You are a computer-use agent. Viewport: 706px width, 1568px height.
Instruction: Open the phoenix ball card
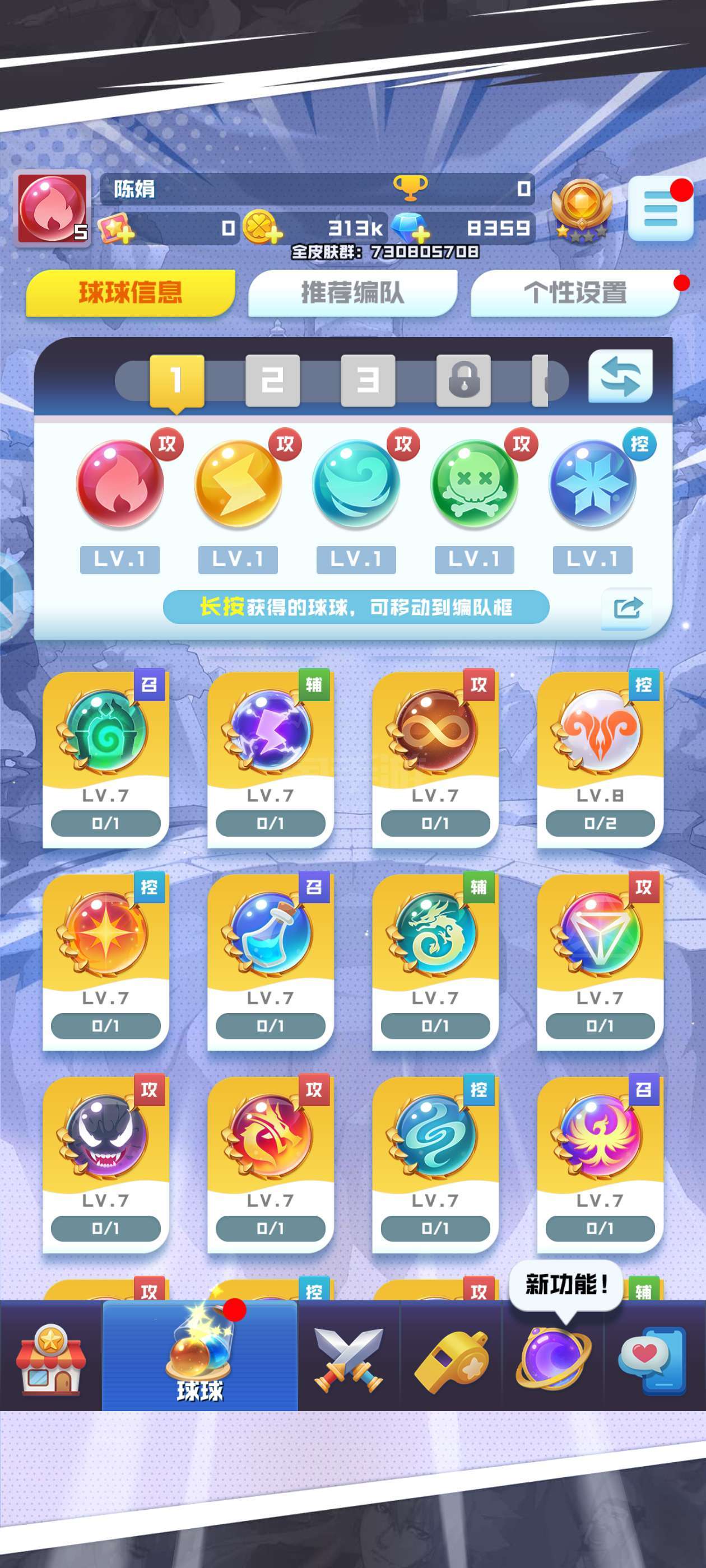click(x=600, y=1164)
